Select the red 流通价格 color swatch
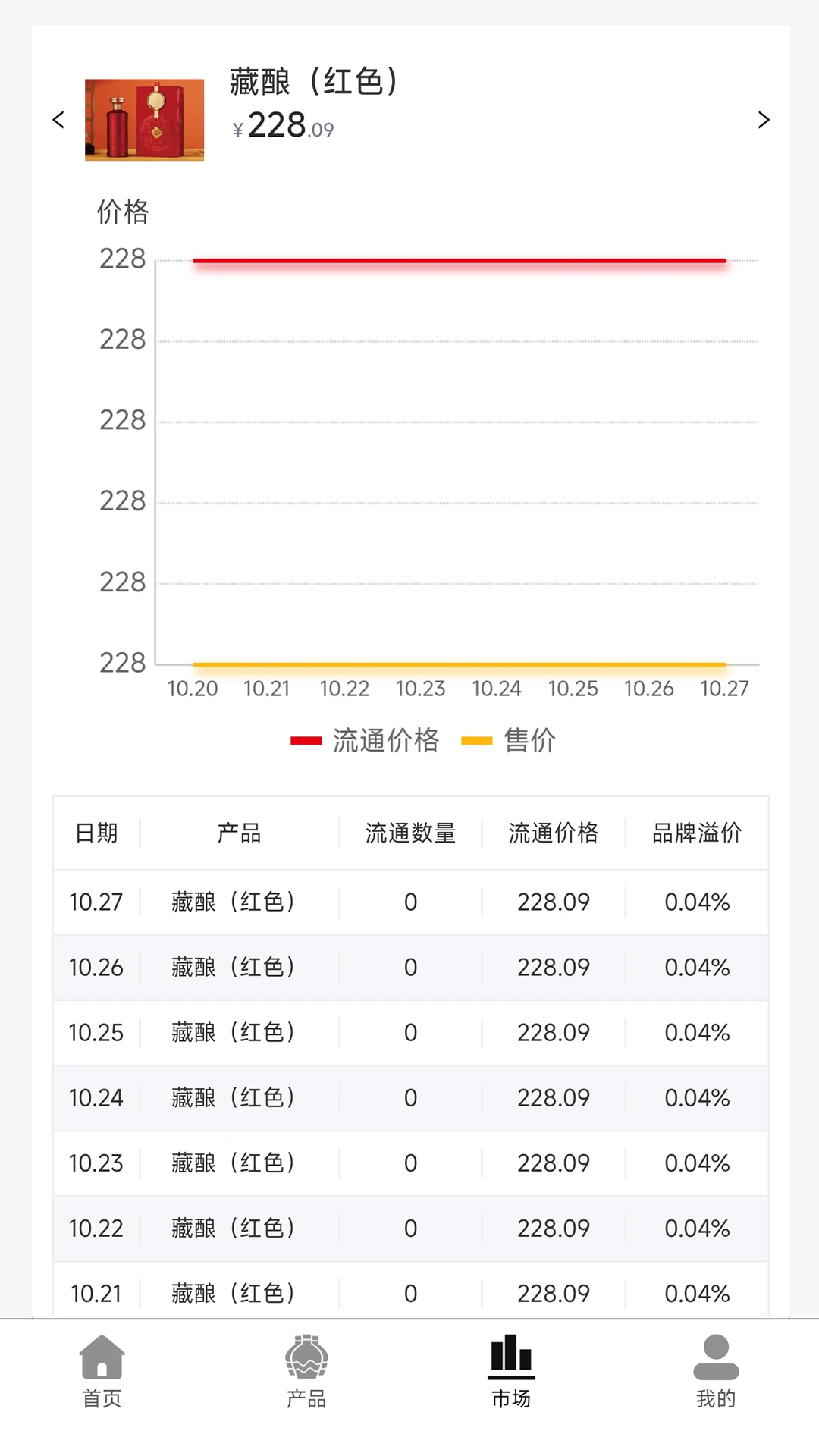Viewport: 819px width, 1456px height. (306, 739)
